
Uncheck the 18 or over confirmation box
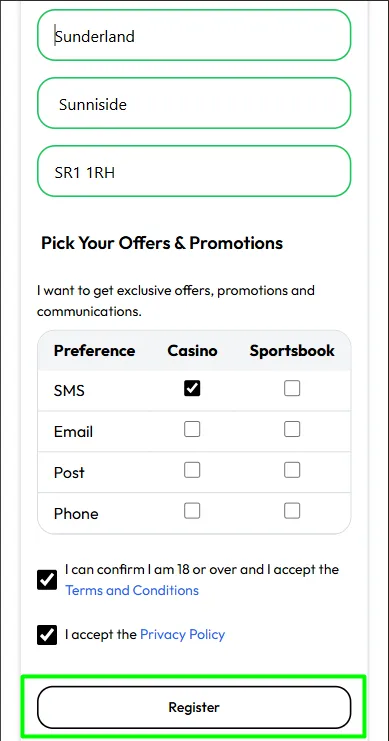coord(47,580)
